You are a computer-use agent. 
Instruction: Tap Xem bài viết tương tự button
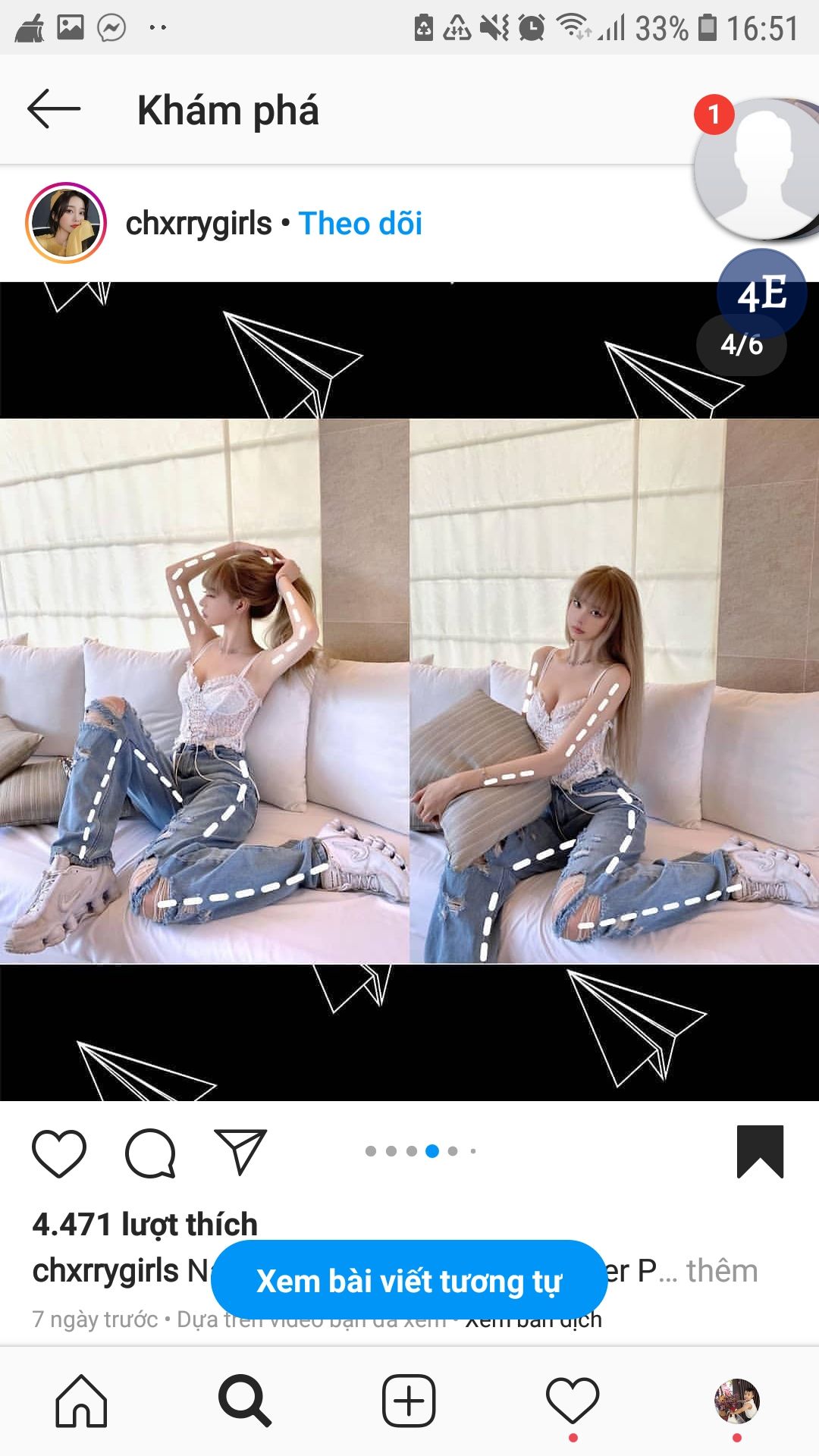coord(409,1281)
